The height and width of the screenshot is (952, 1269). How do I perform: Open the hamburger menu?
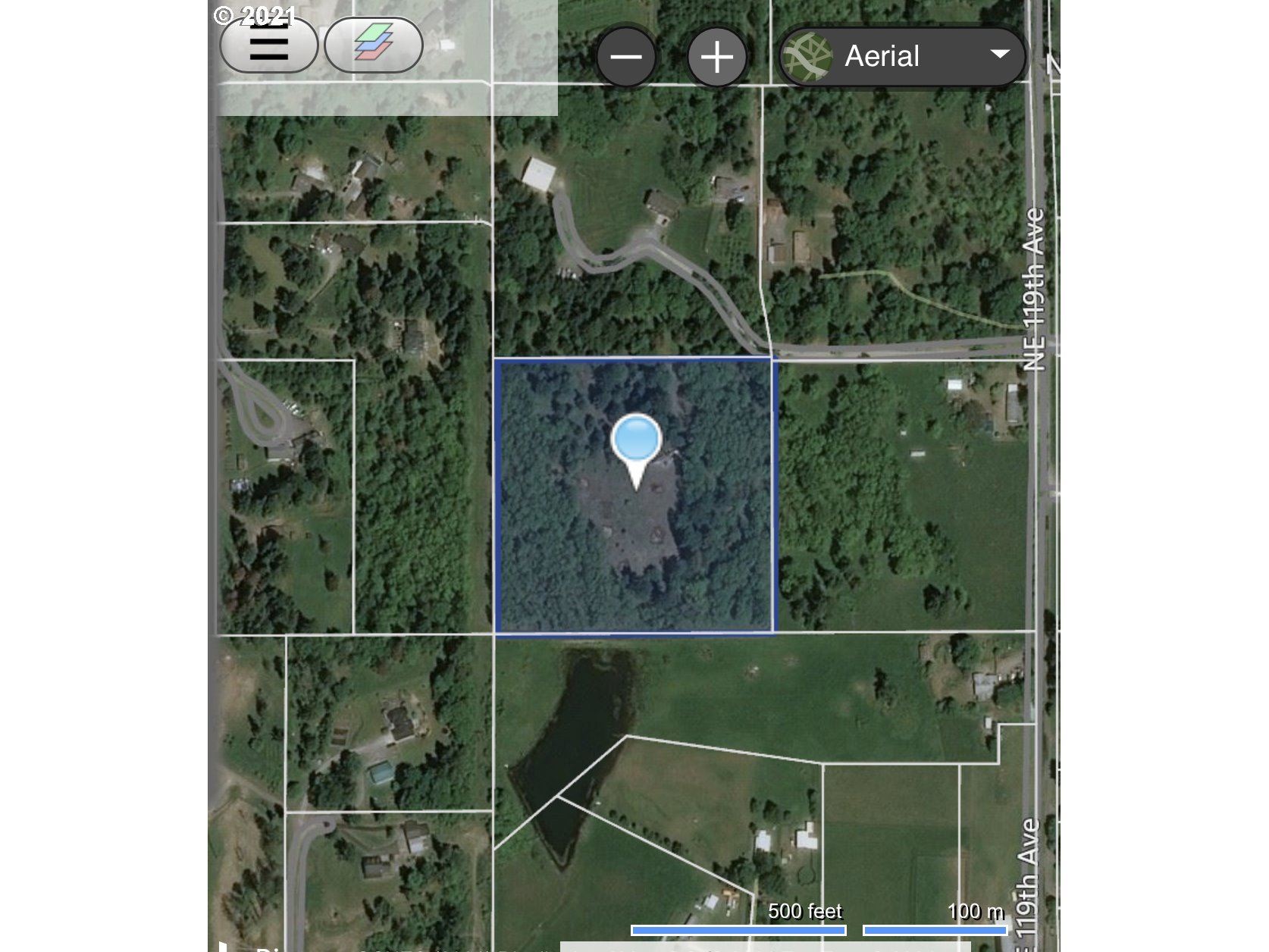coord(268,46)
